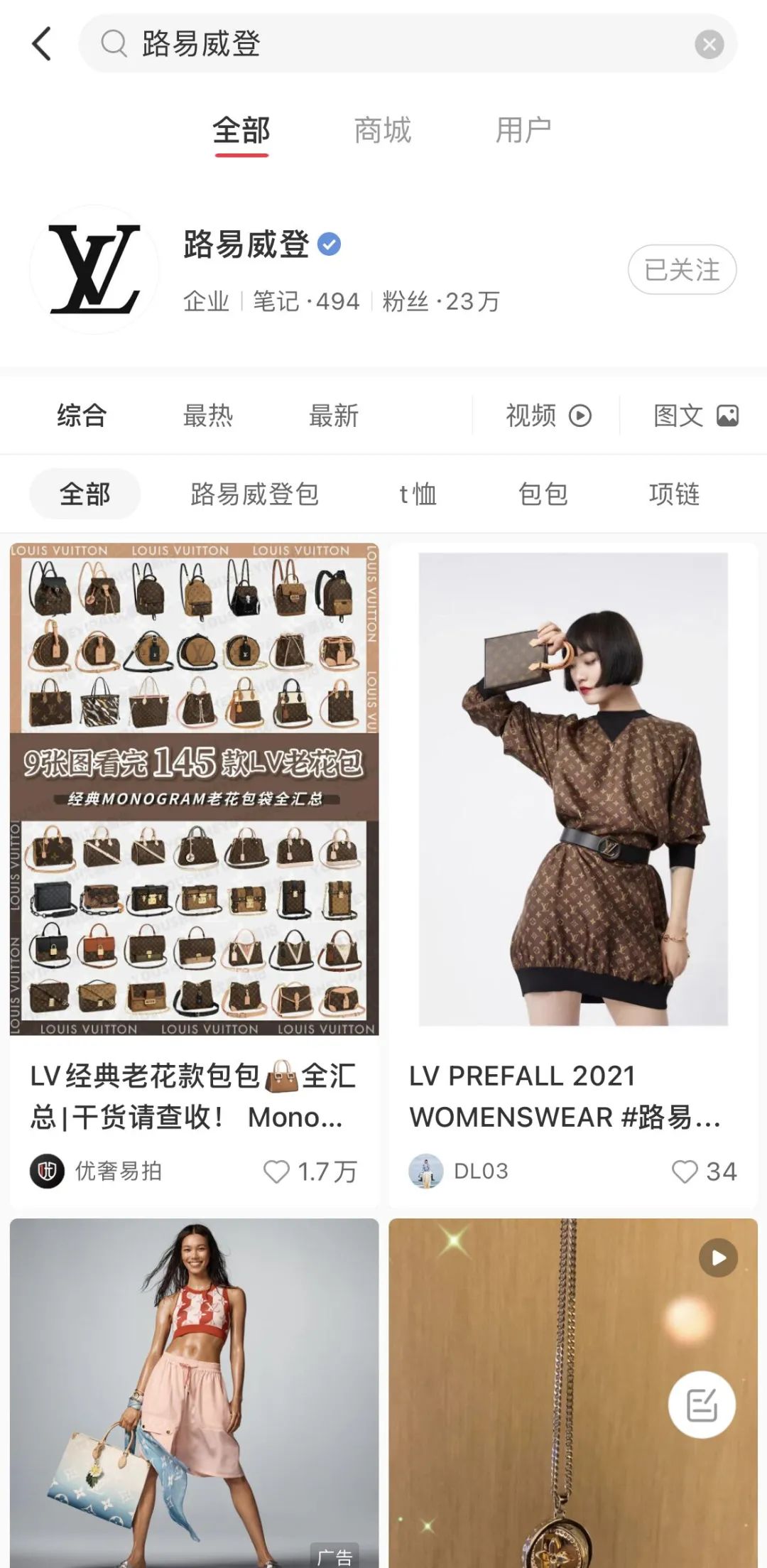Select the 项链 chip

click(x=674, y=494)
